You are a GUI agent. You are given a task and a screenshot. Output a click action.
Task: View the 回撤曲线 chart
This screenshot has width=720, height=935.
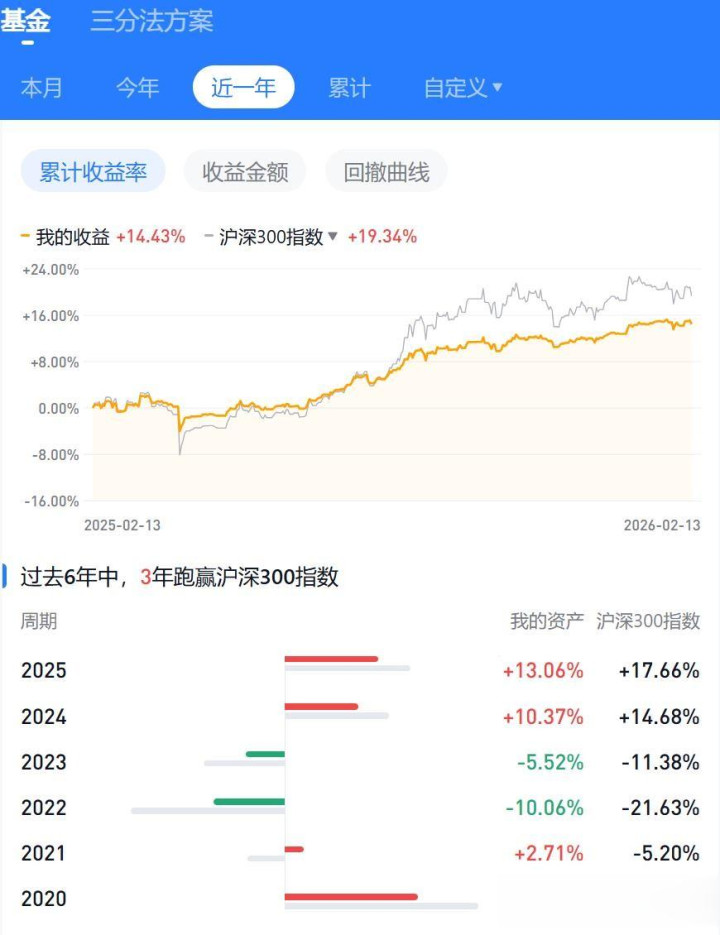coord(387,172)
